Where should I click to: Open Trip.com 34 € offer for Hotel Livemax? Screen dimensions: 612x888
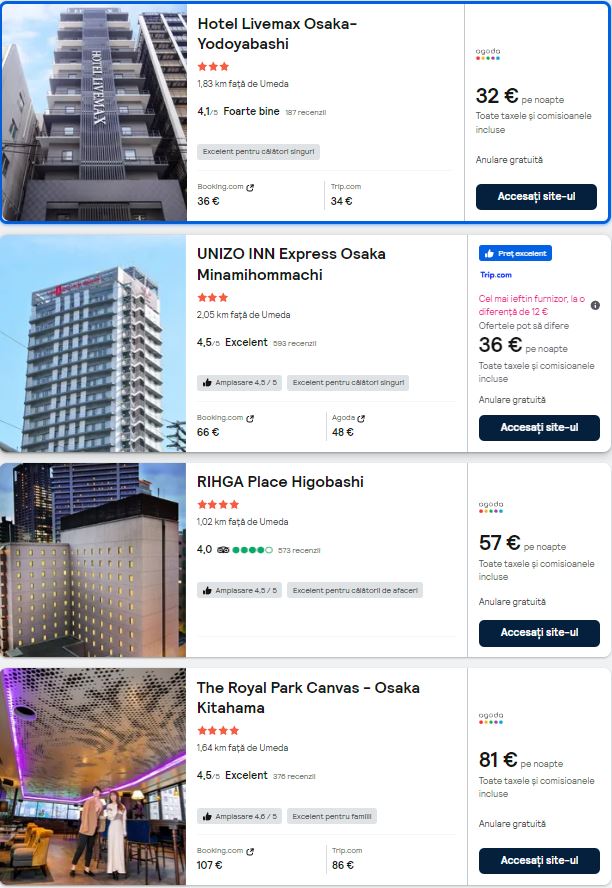(346, 194)
